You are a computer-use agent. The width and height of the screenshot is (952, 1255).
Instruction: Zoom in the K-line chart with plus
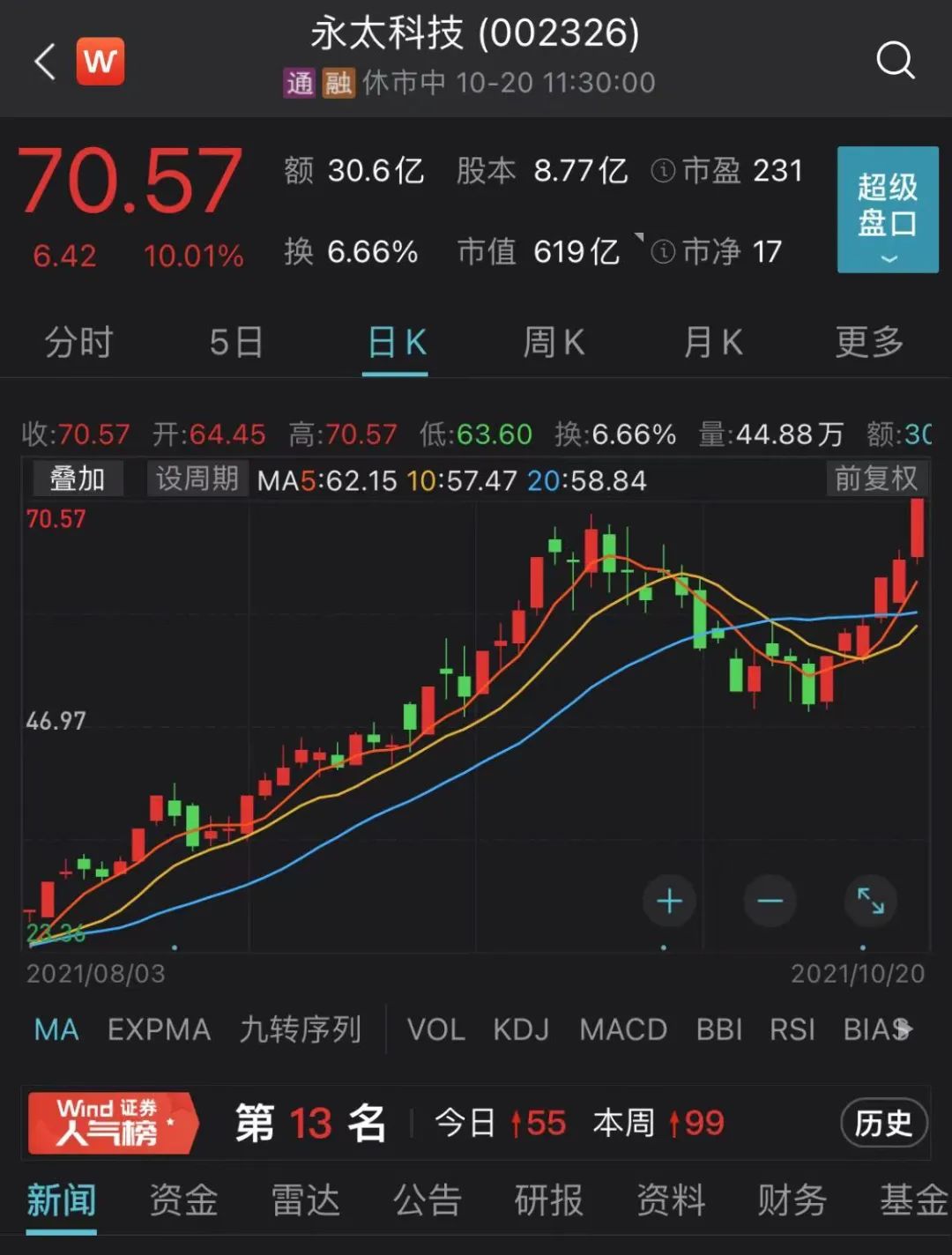pyautogui.click(x=669, y=901)
